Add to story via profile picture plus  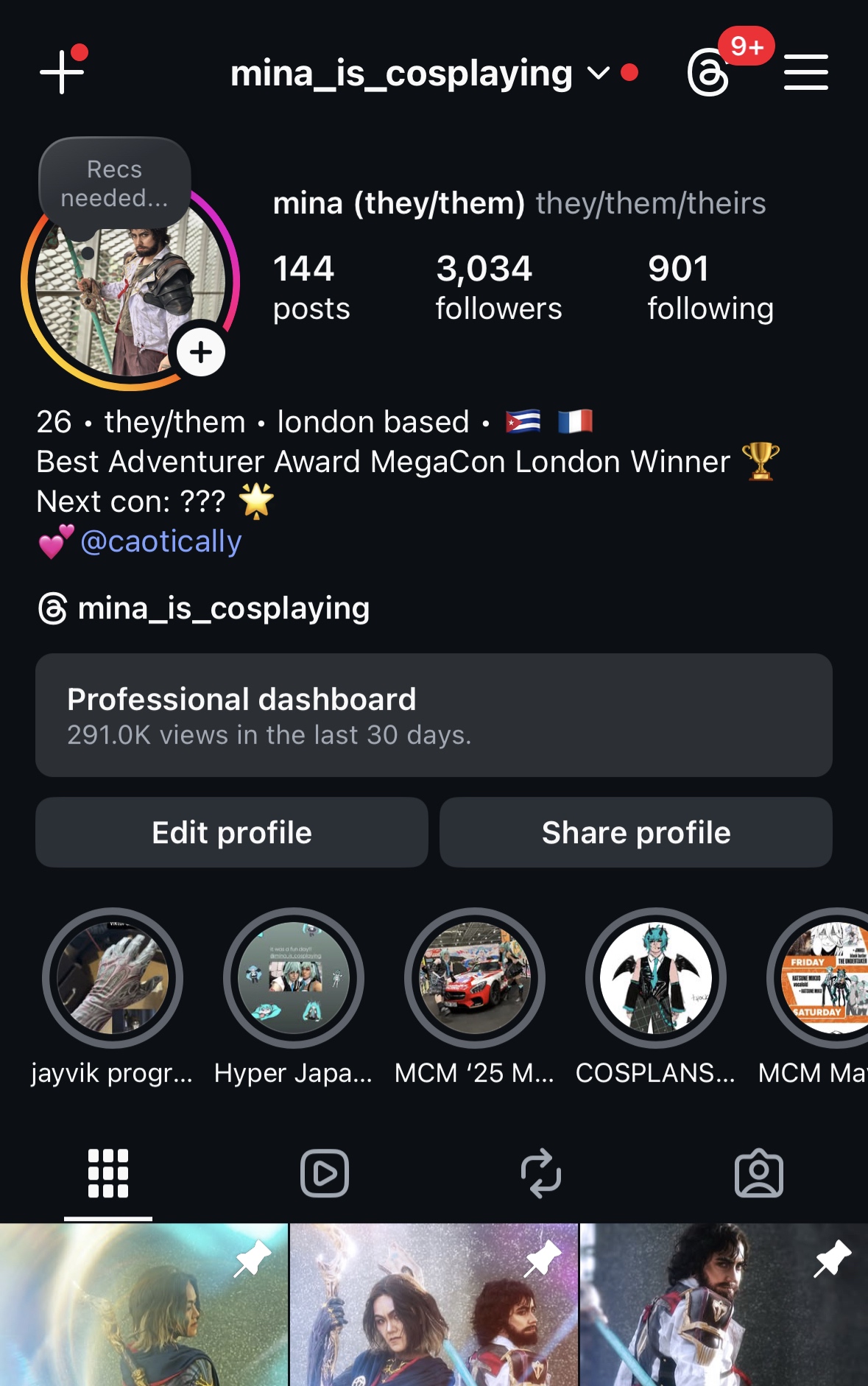click(201, 352)
